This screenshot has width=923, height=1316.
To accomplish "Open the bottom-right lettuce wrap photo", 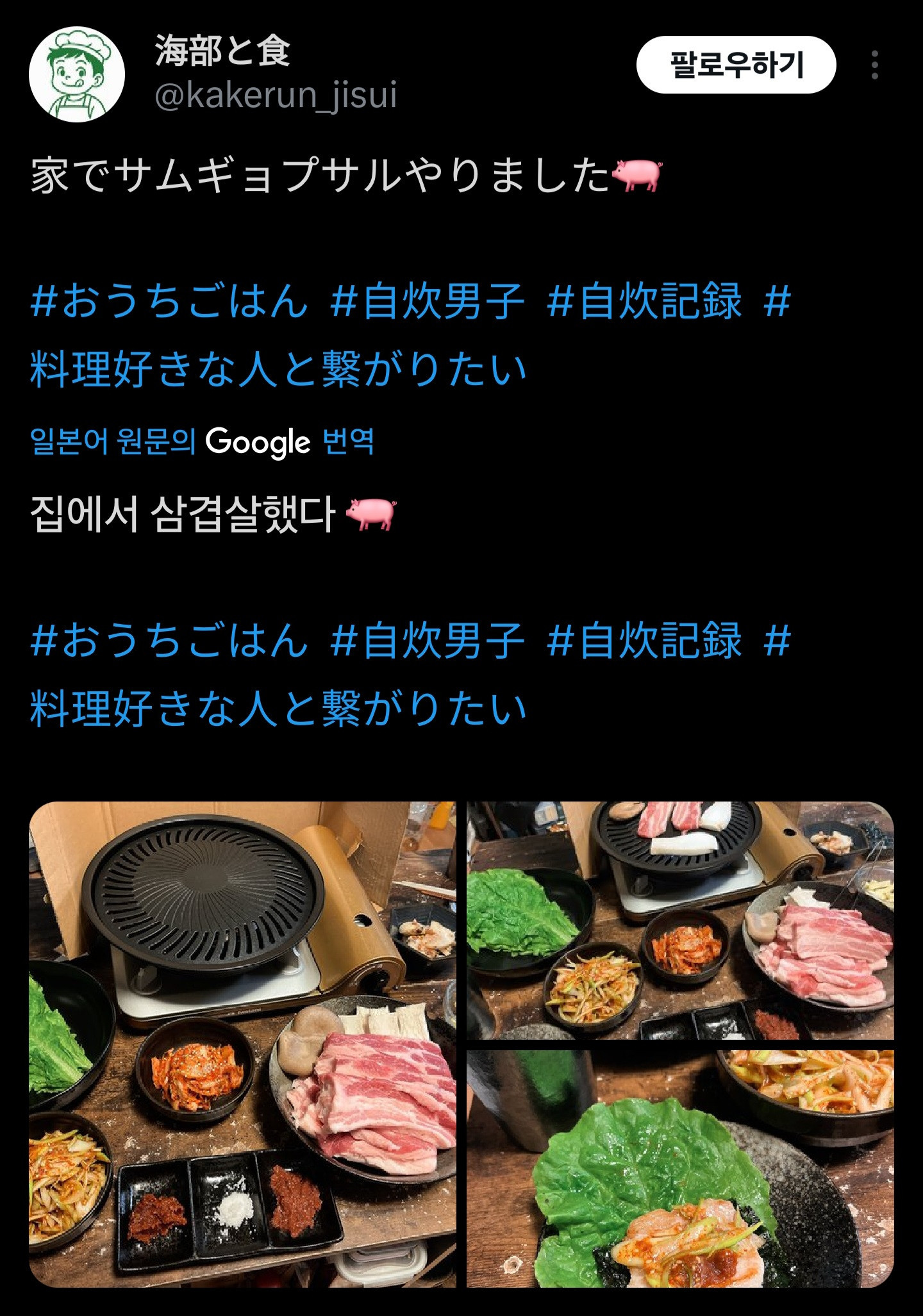I will tap(680, 1168).
